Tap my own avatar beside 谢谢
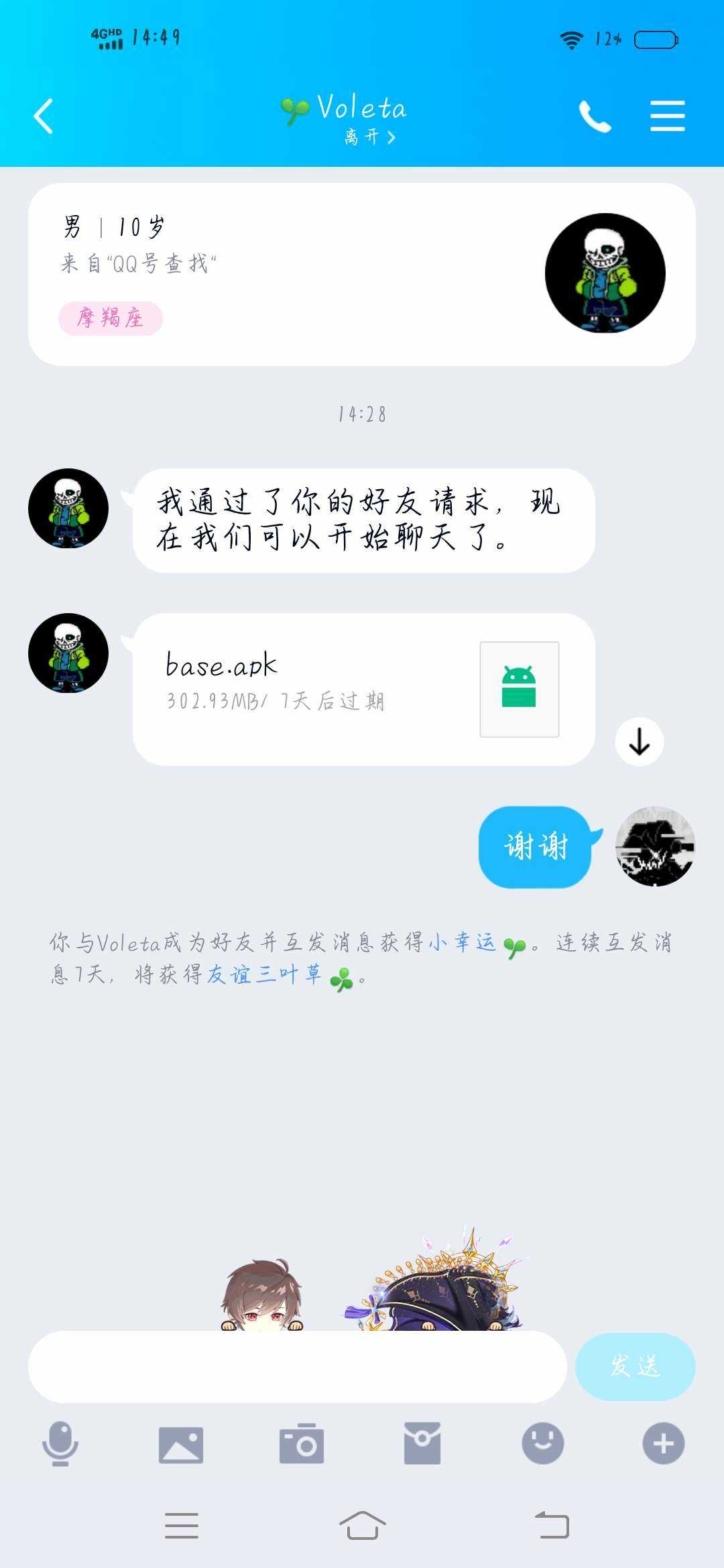The image size is (724, 1568). click(655, 846)
